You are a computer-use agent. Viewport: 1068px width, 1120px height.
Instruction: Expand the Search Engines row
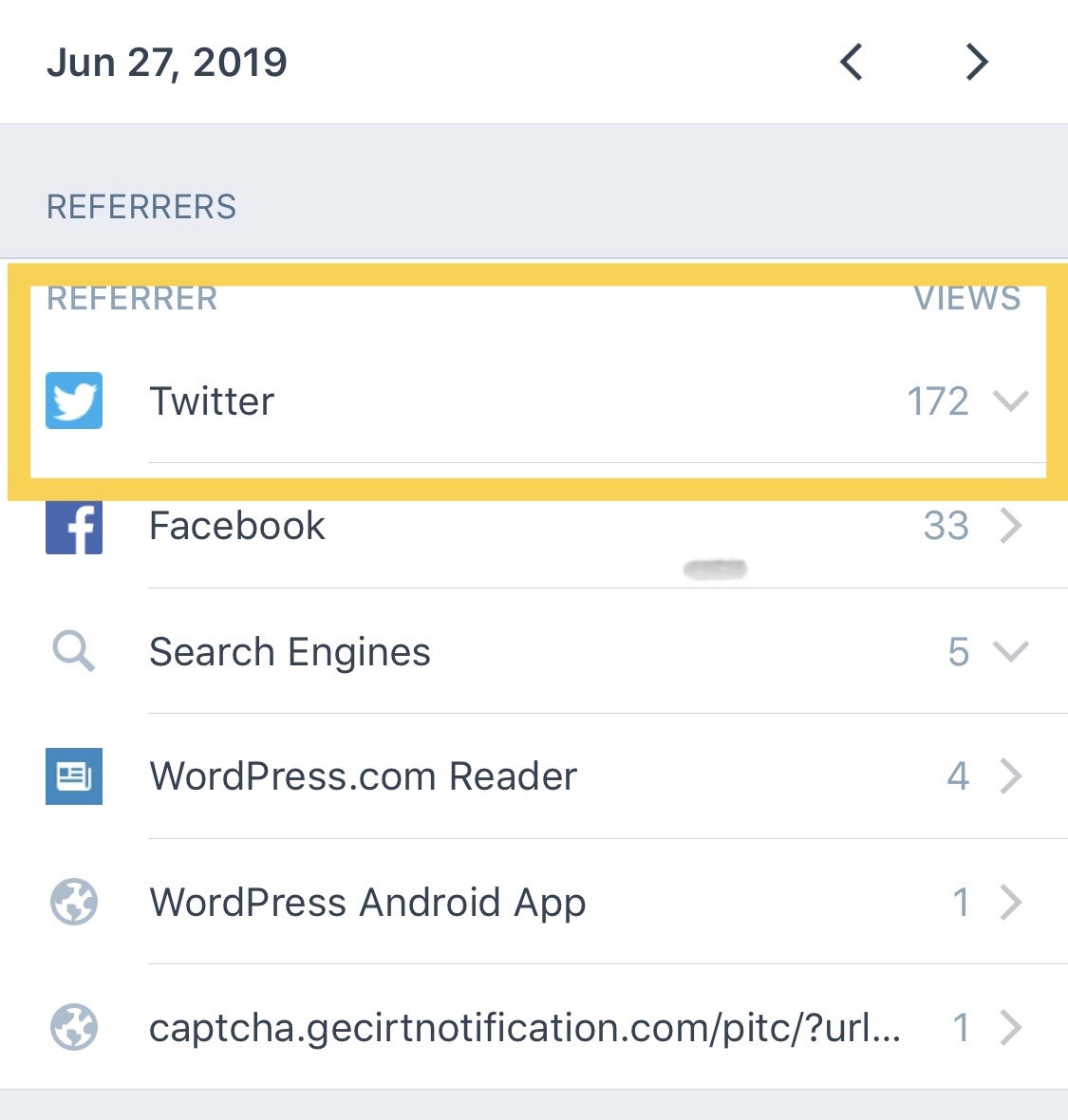[x=1010, y=651]
